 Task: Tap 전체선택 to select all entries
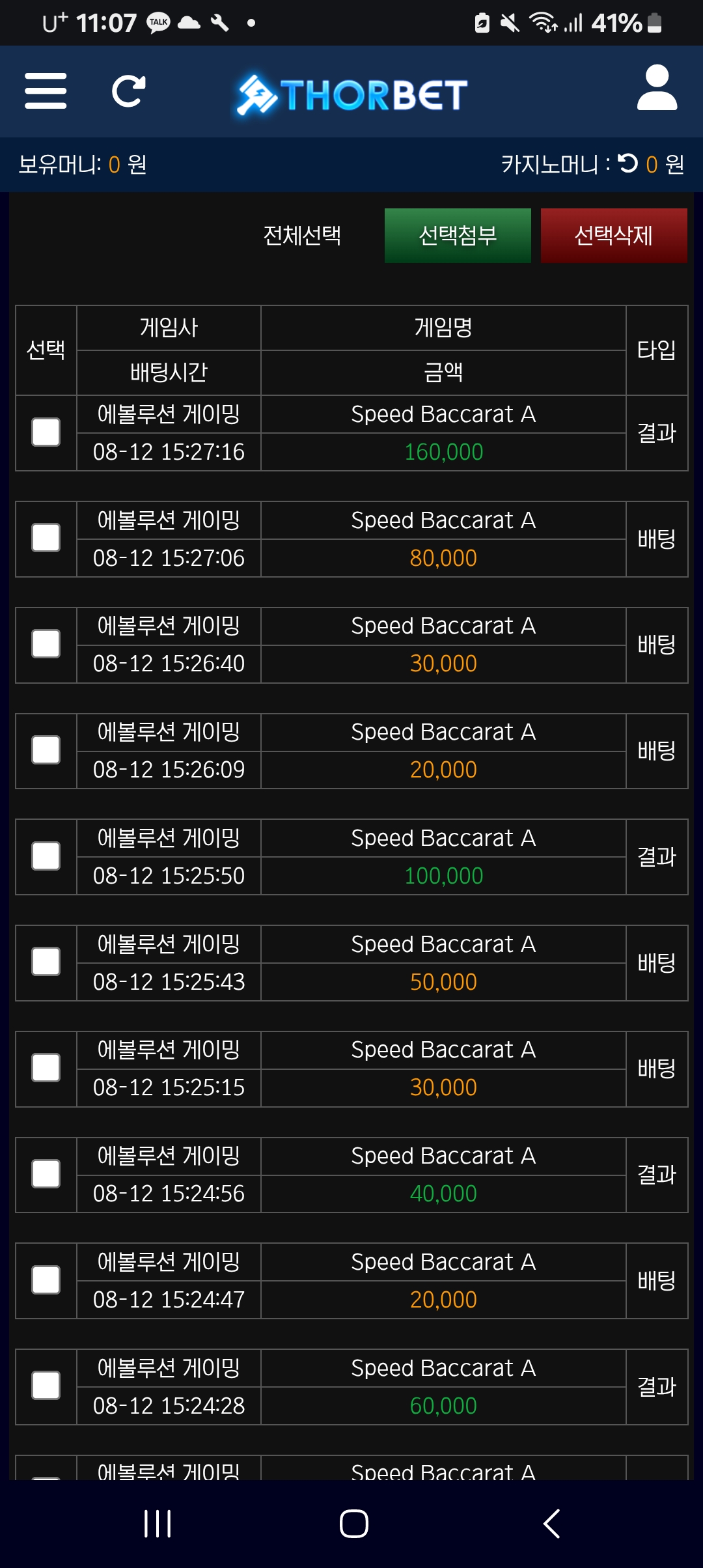pos(302,236)
